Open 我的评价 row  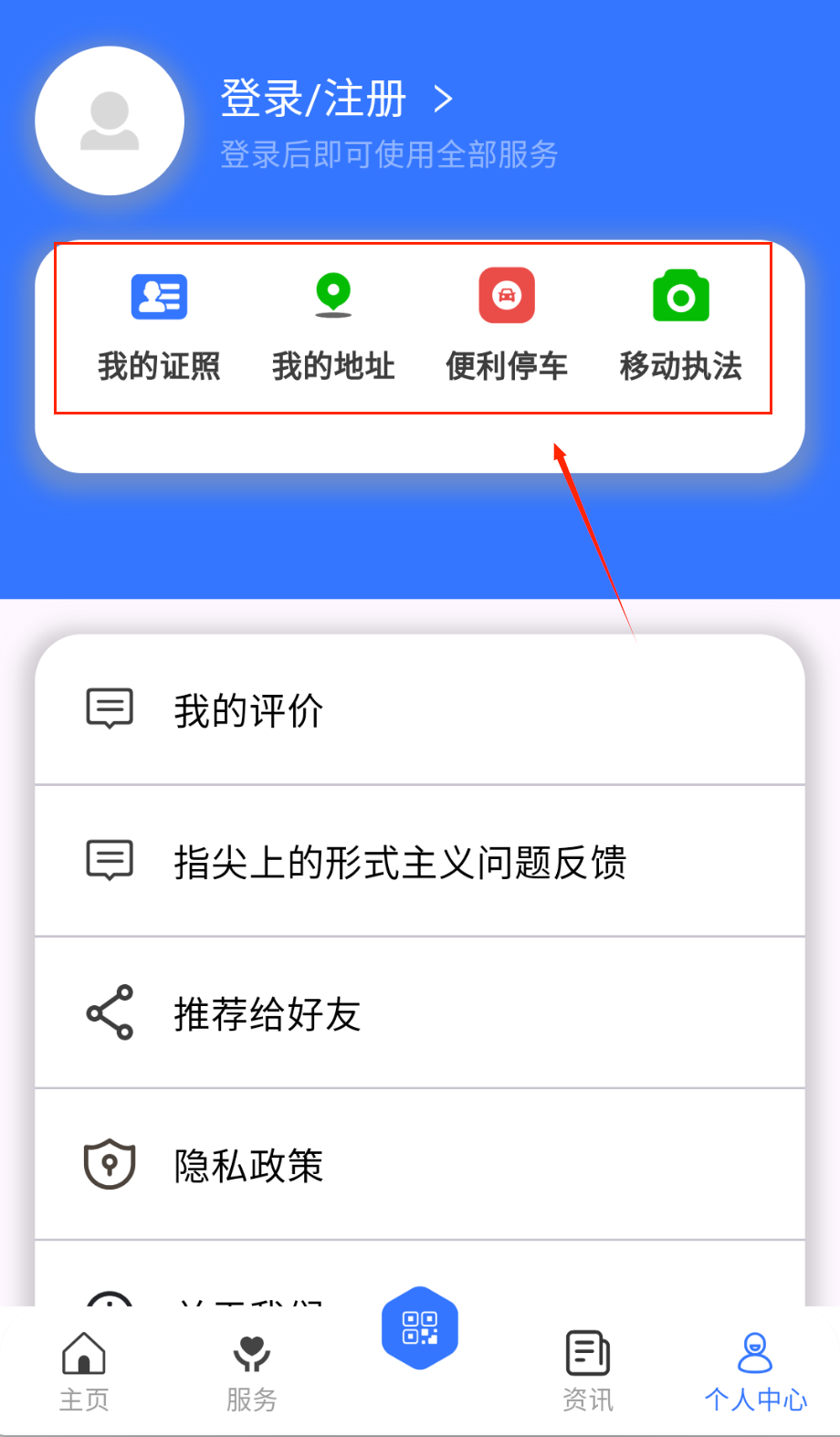pos(420,710)
